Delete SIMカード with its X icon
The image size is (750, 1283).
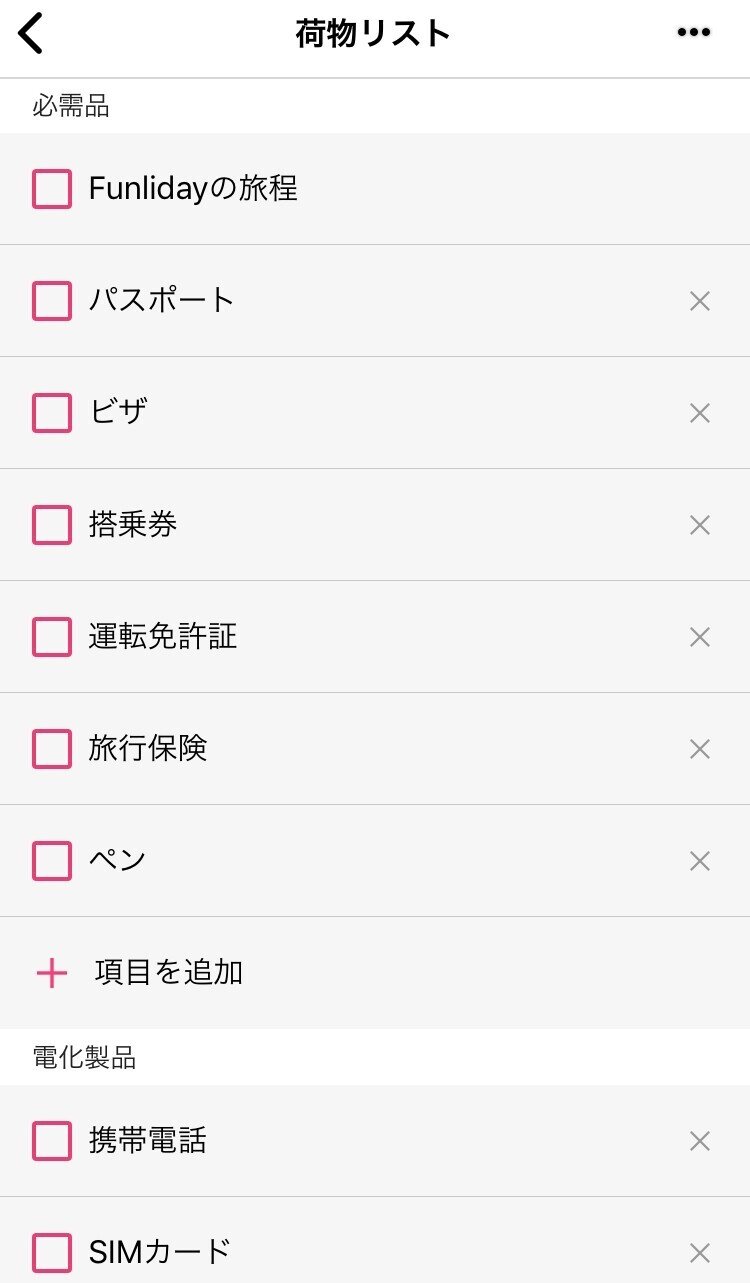pos(699,1251)
